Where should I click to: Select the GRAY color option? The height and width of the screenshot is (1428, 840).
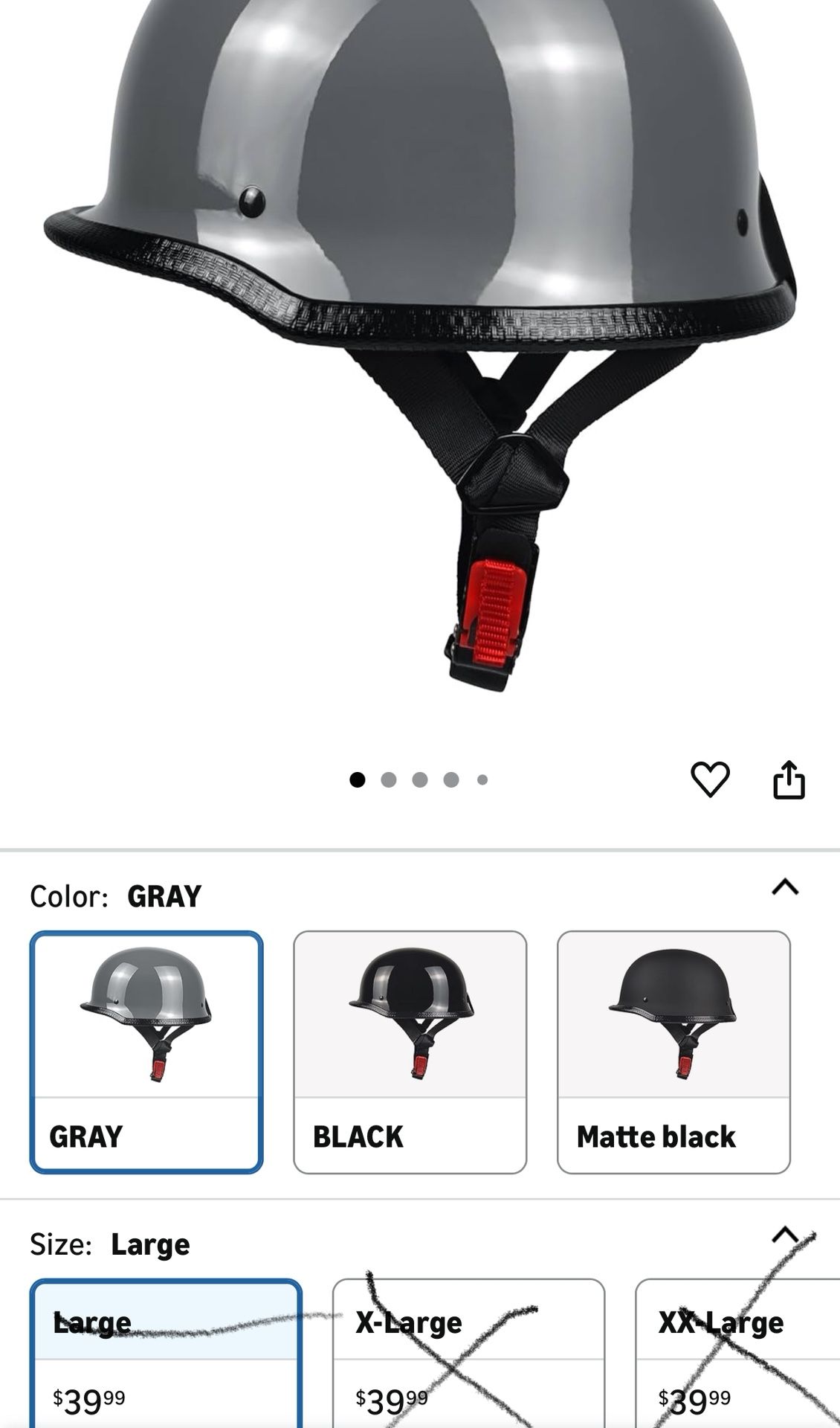[x=146, y=1052]
